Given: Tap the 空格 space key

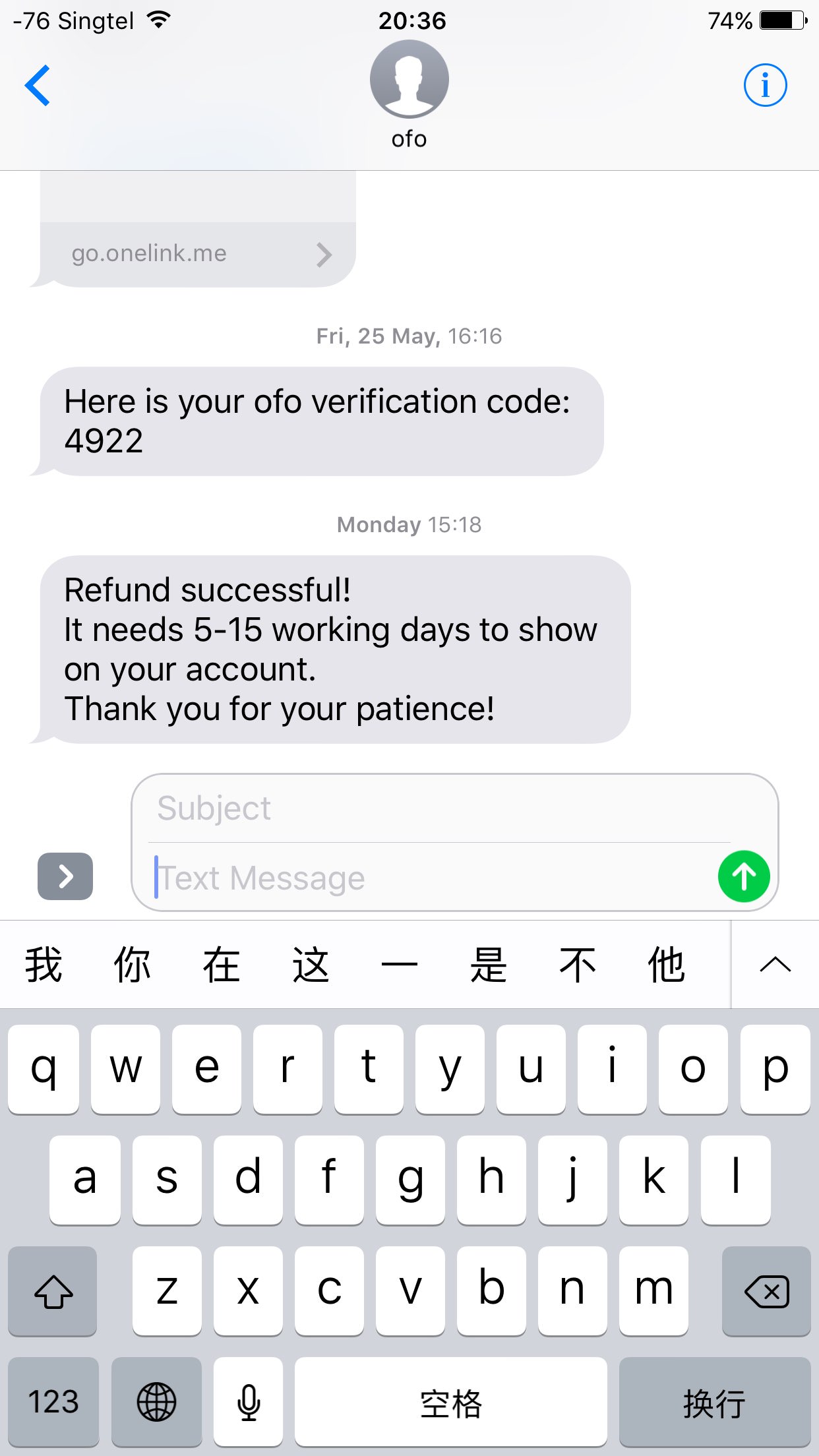Looking at the screenshot, I should [x=450, y=1401].
